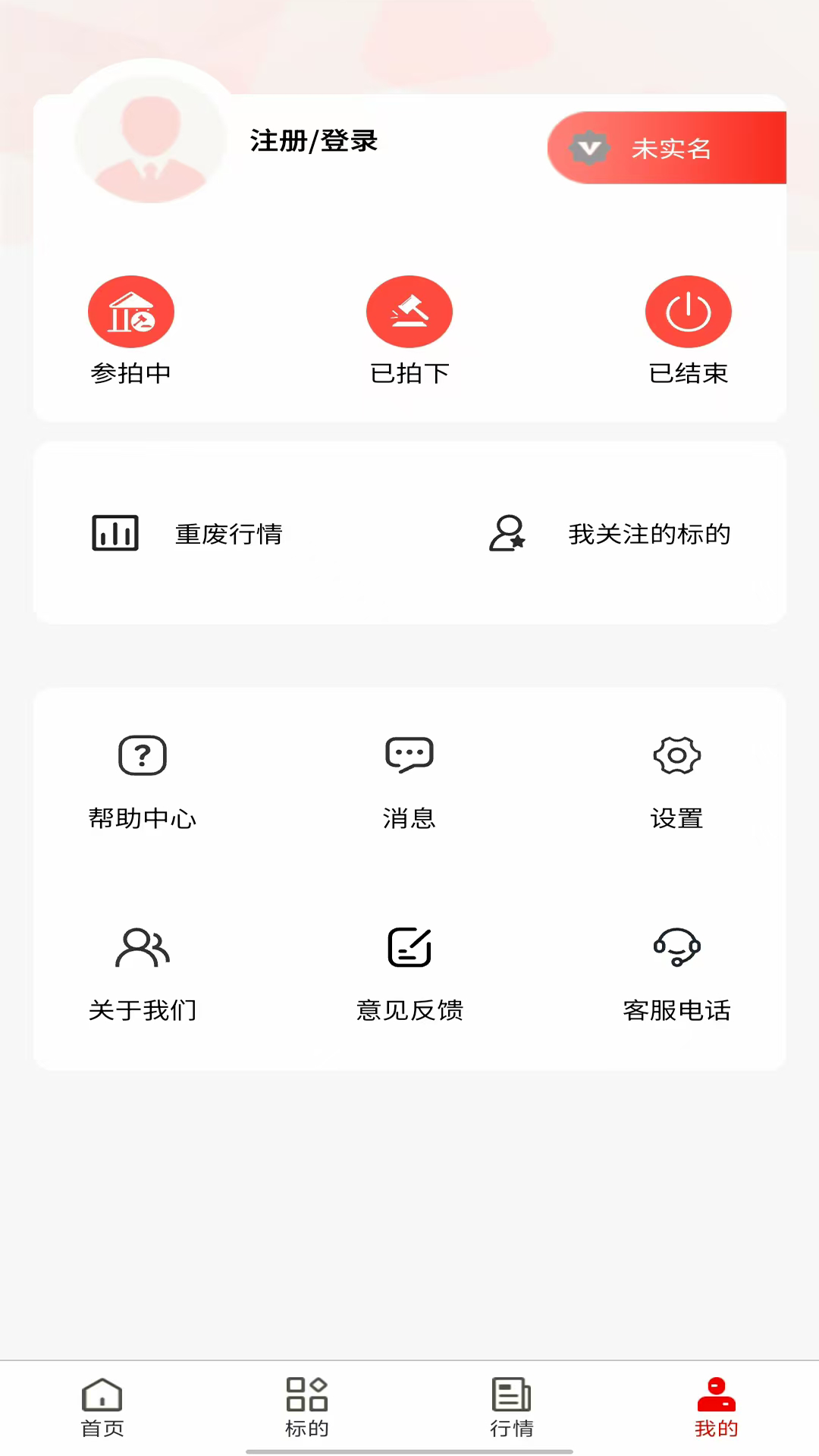819x1456 pixels.
Task: Call 客服电话 customer service headset icon
Action: pyautogui.click(x=676, y=947)
